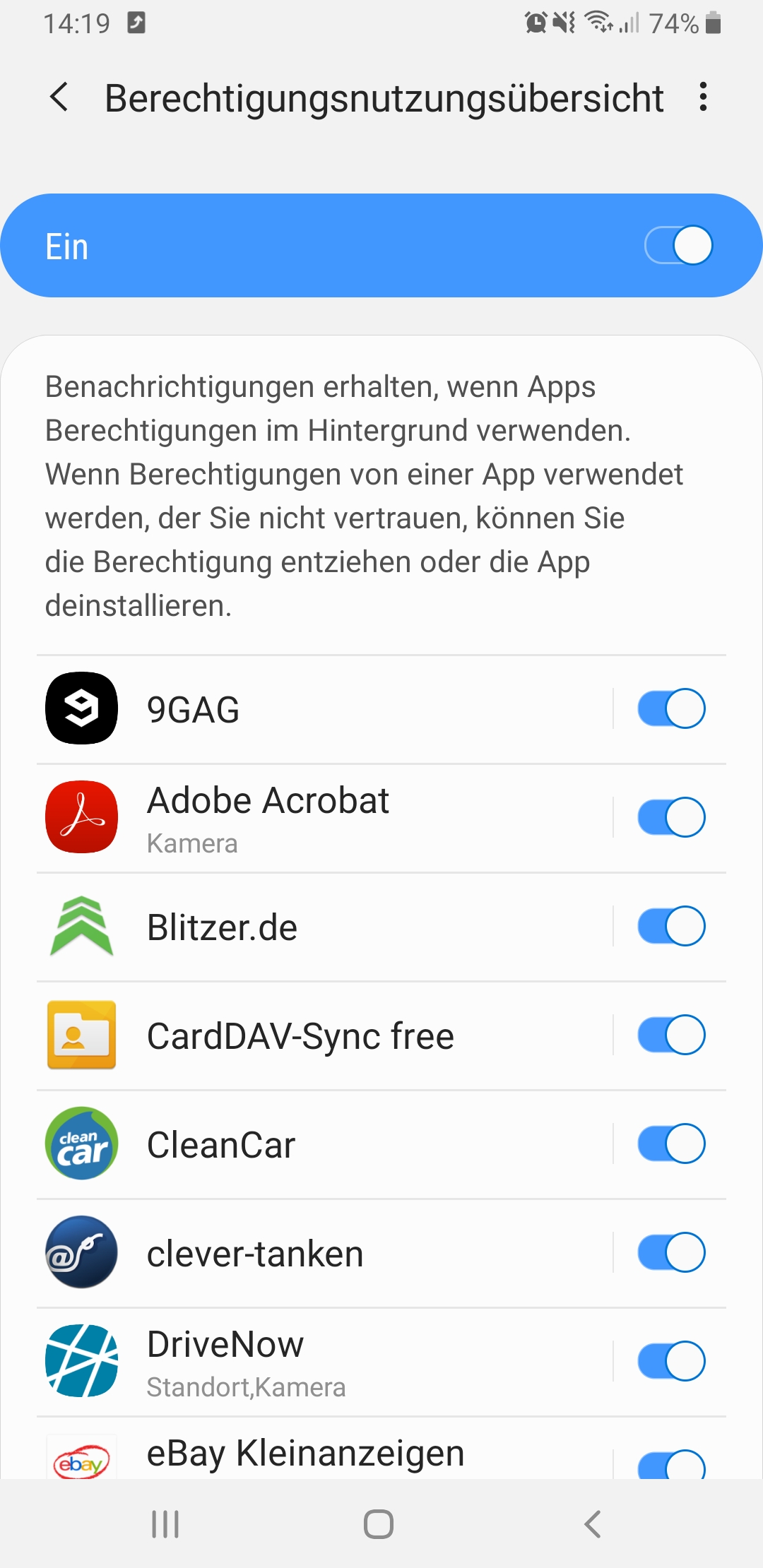Viewport: 763px width, 1568px height.
Task: Switch off Blitzer.de notifications
Action: [x=671, y=926]
